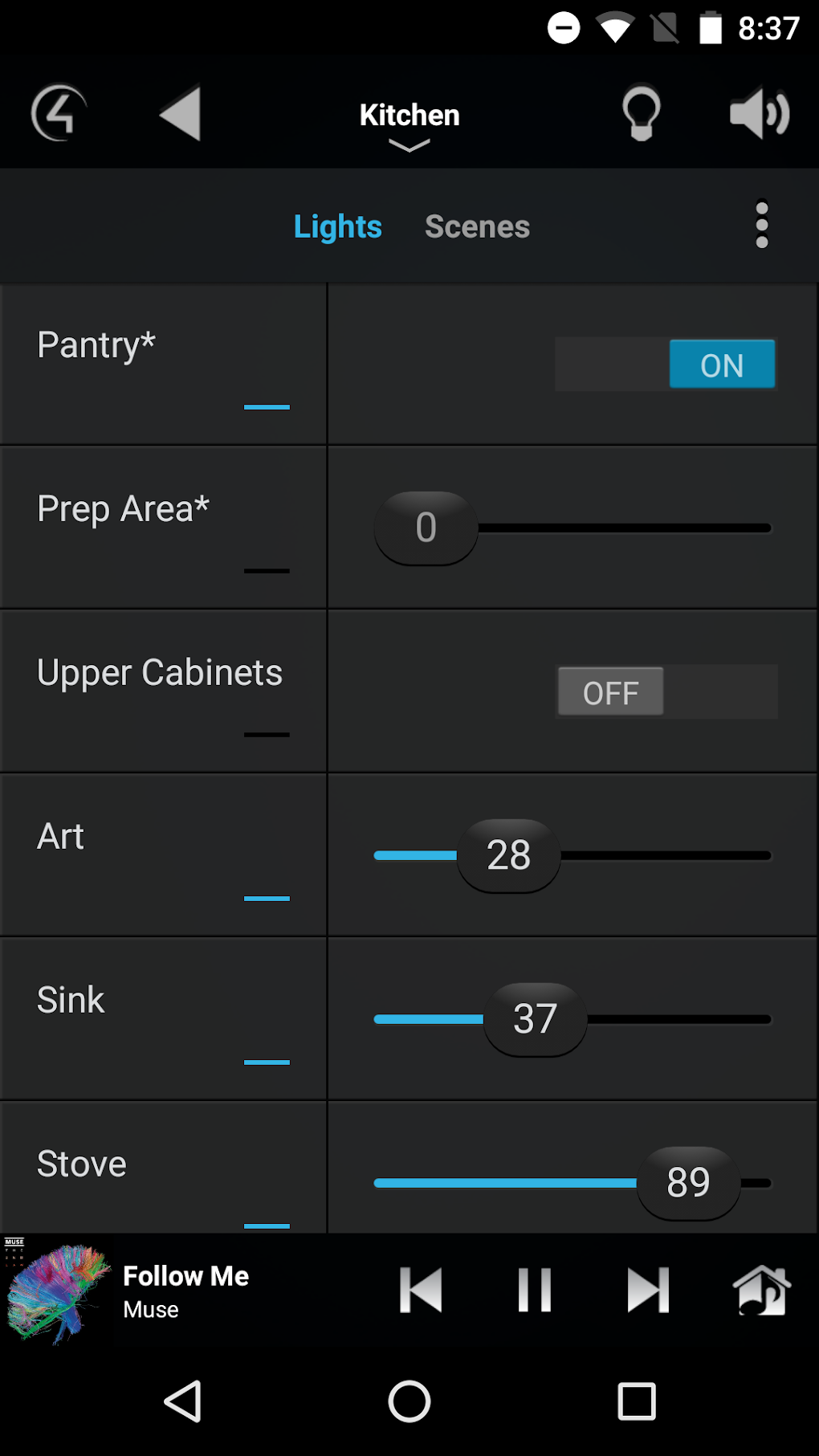Tap the volume speaker icon
Viewport: 819px width, 1456px height.
758,112
